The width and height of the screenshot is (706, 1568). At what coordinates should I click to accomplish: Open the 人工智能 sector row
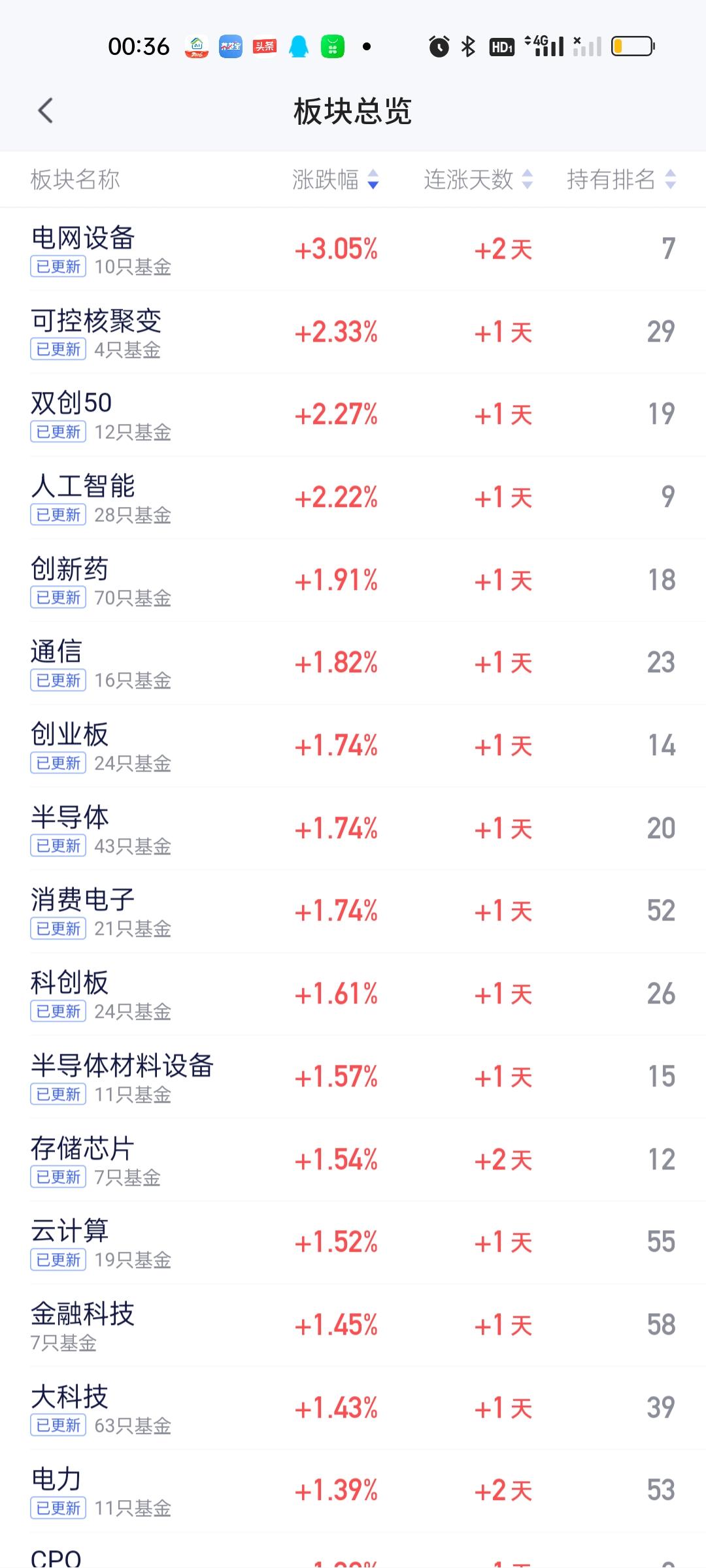click(353, 498)
